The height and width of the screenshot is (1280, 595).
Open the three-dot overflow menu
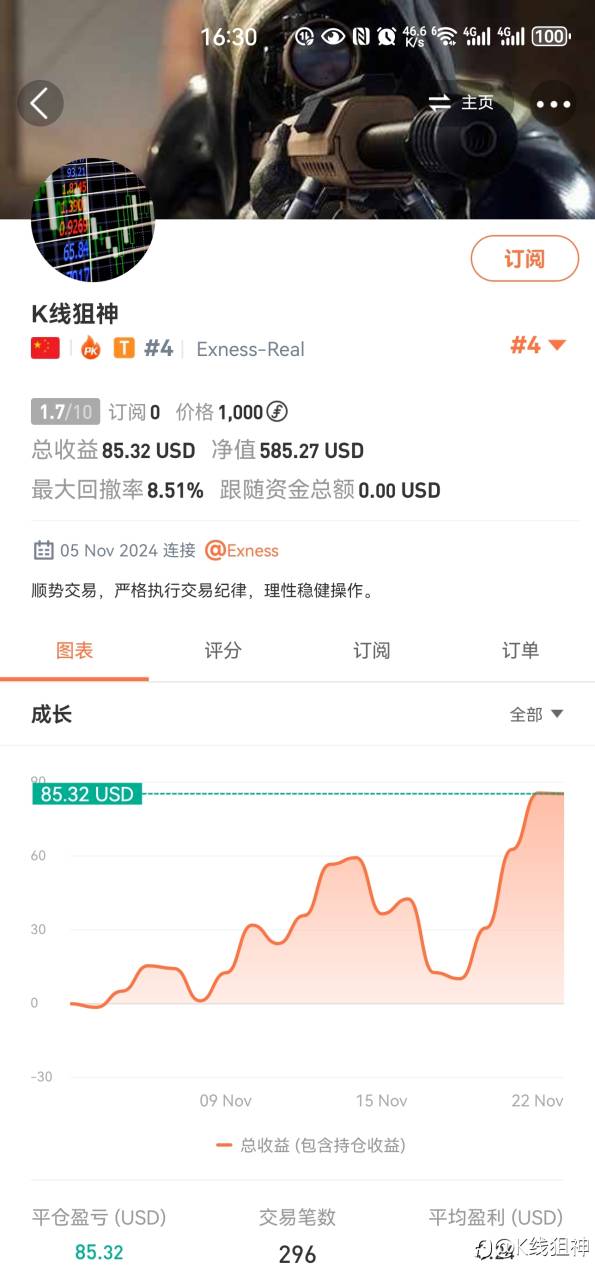pyautogui.click(x=553, y=104)
